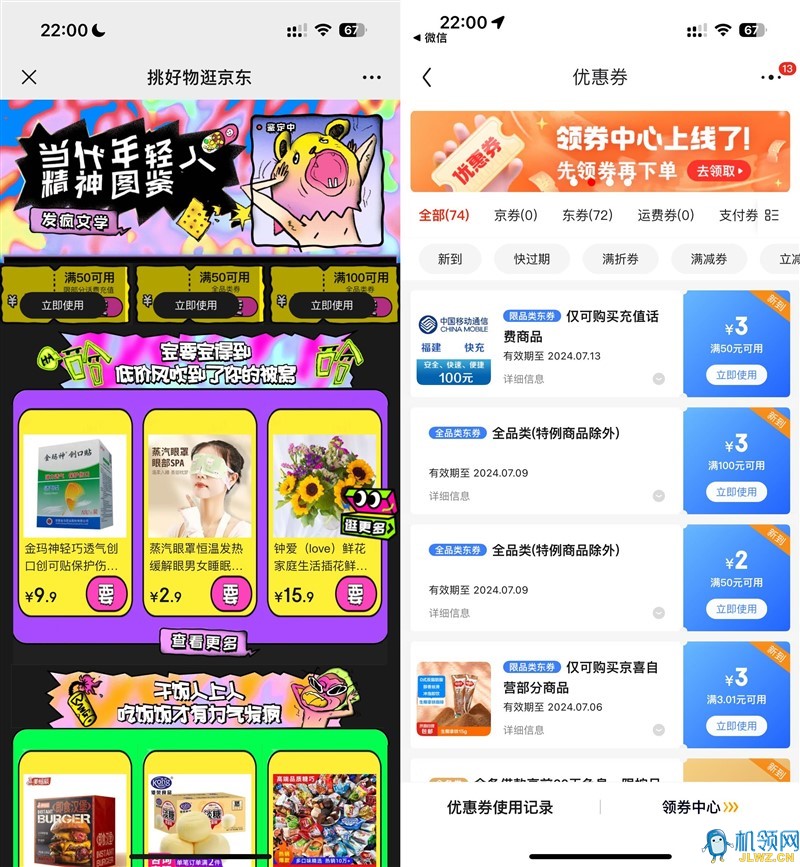
Task: Open 优惠券使用记录
Action: point(500,807)
